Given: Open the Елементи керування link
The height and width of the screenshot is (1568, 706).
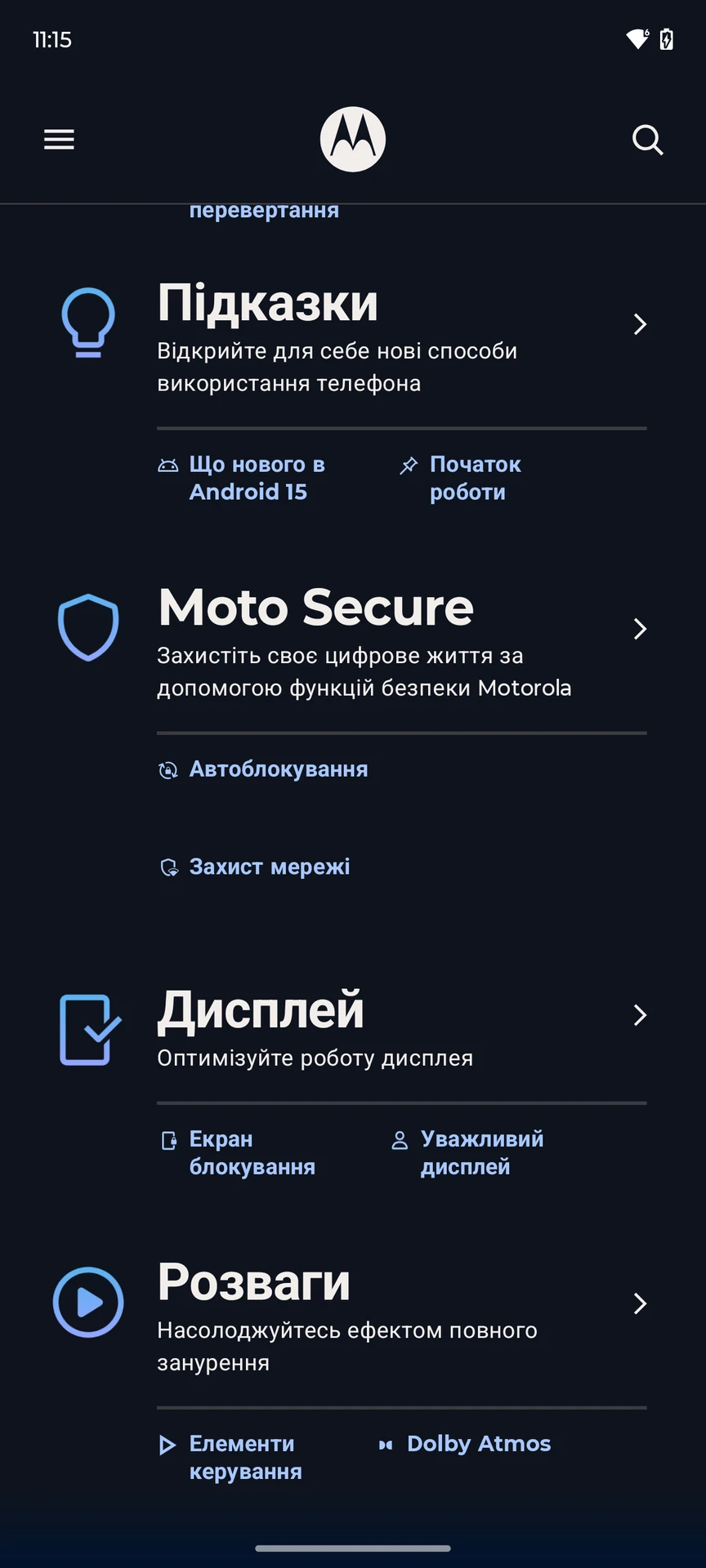Looking at the screenshot, I should click(230, 1457).
